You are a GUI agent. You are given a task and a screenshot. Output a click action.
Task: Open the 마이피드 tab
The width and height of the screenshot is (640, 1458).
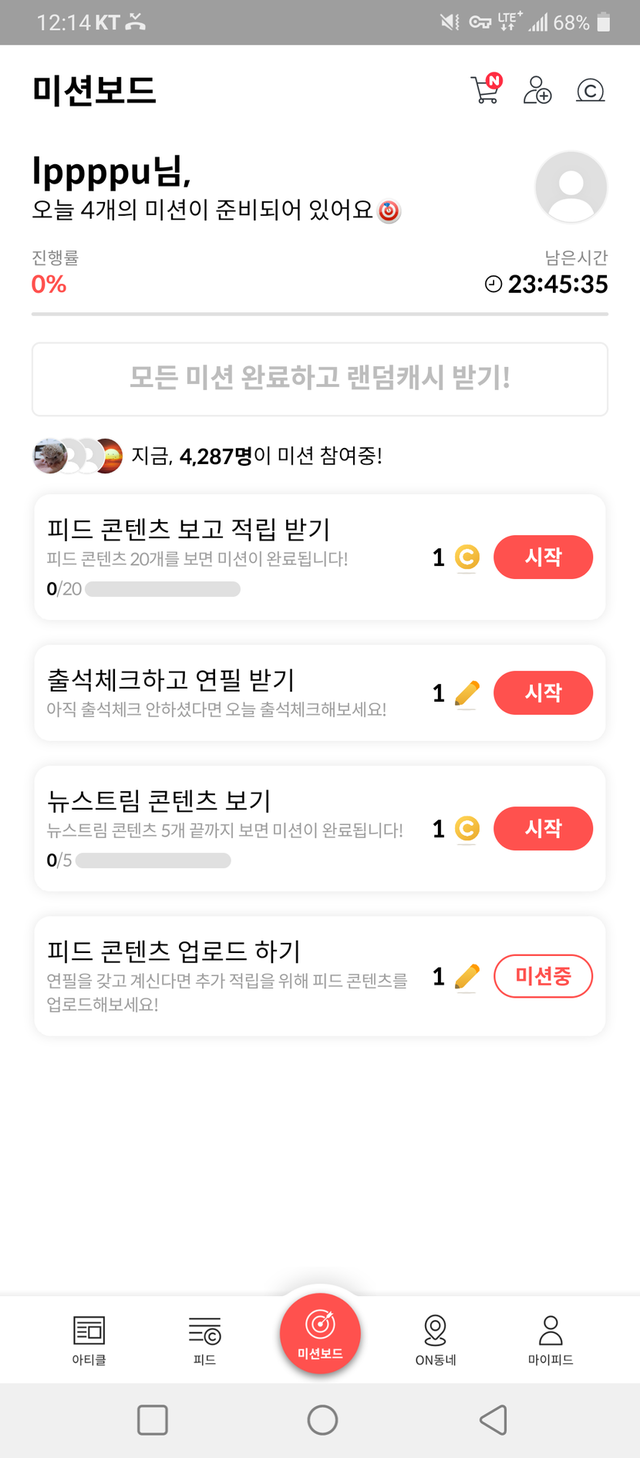[x=550, y=1339]
